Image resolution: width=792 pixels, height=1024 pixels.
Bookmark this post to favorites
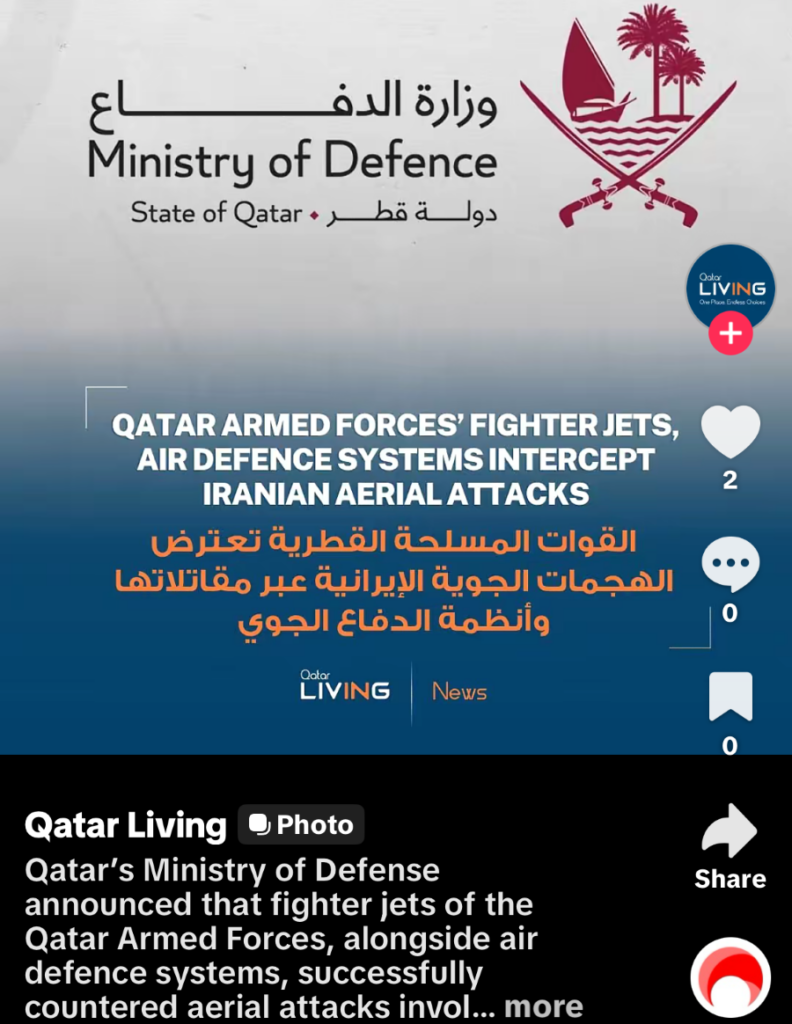[x=730, y=697]
